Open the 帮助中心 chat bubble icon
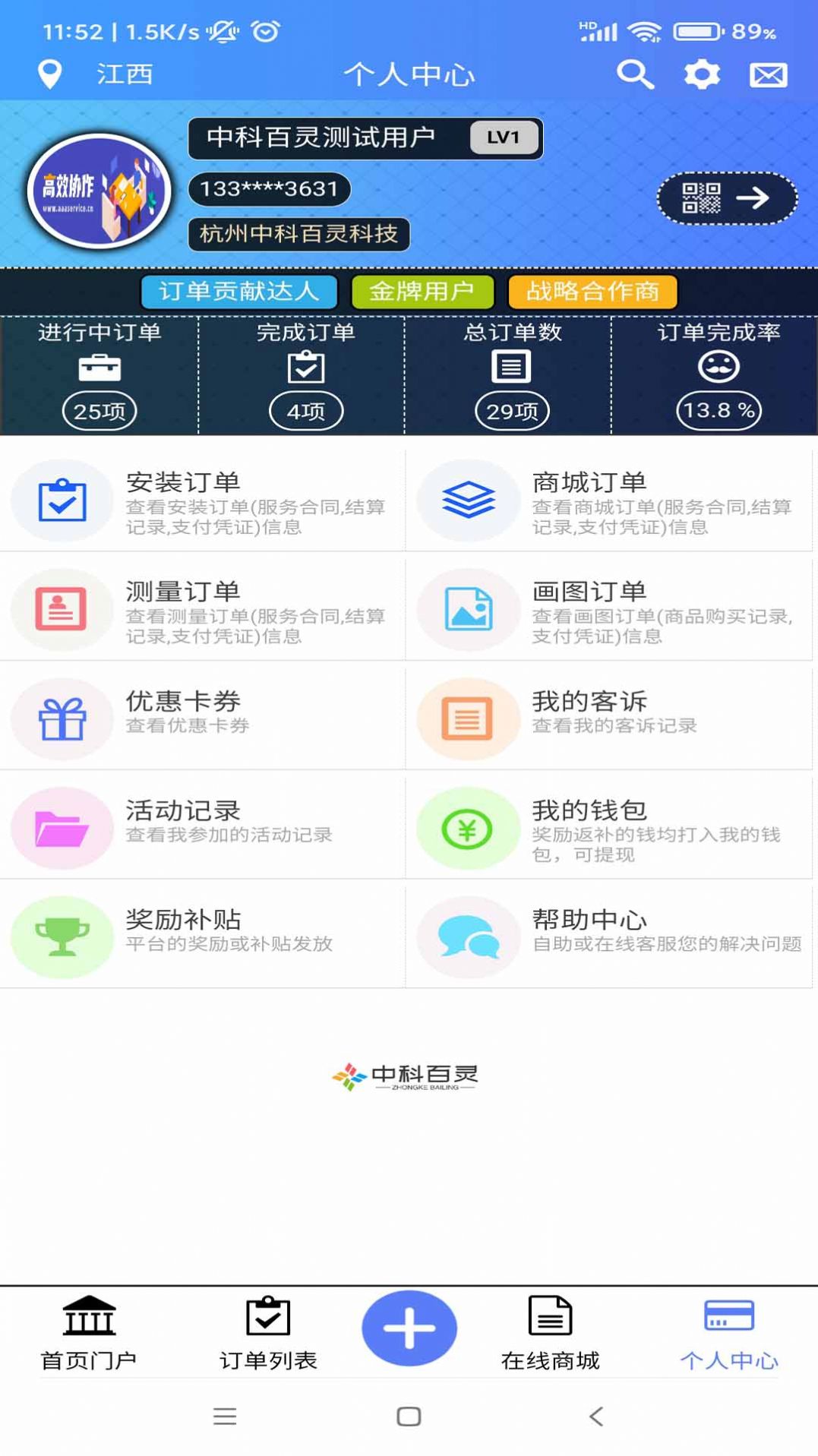 click(x=469, y=936)
